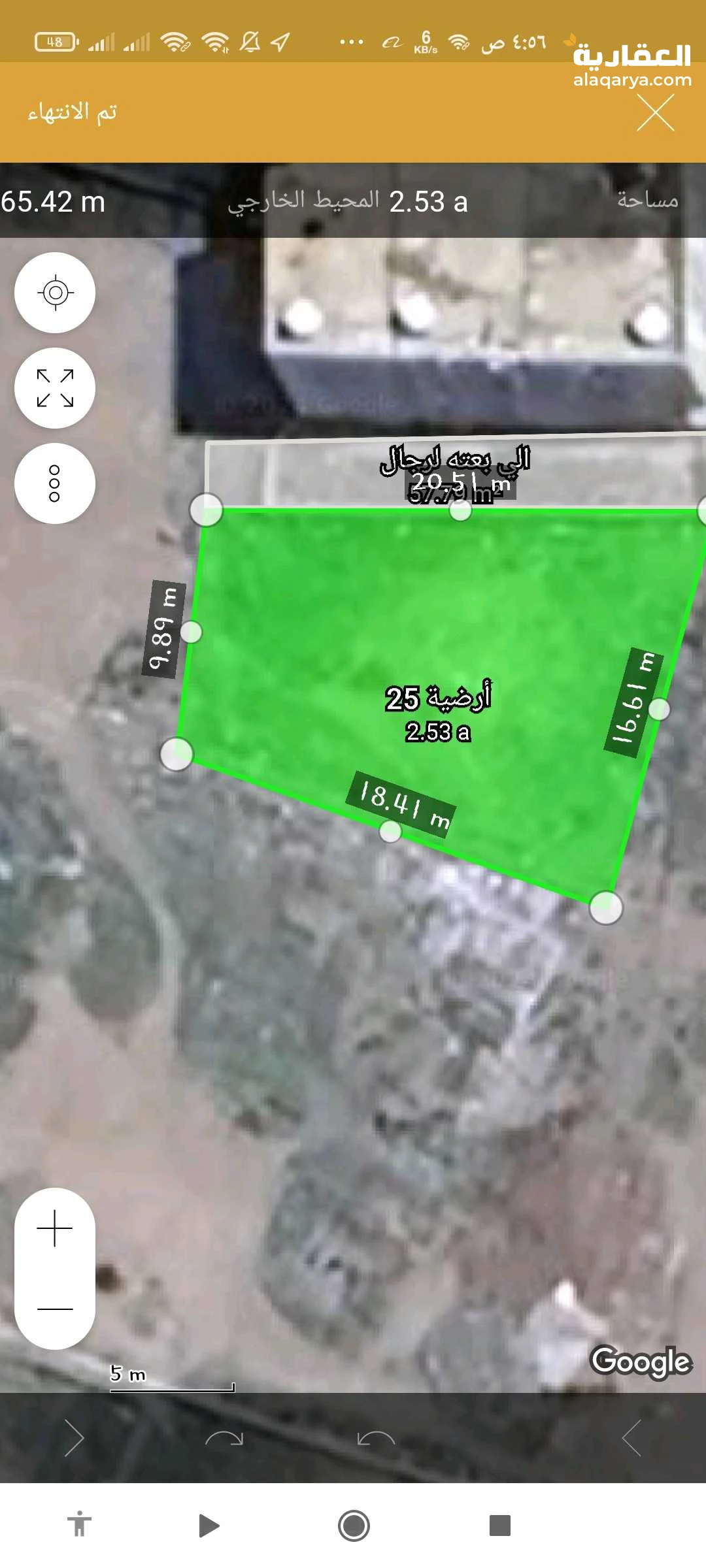
Task: Tap the 65.42 m perimeter value
Action: coord(52,203)
